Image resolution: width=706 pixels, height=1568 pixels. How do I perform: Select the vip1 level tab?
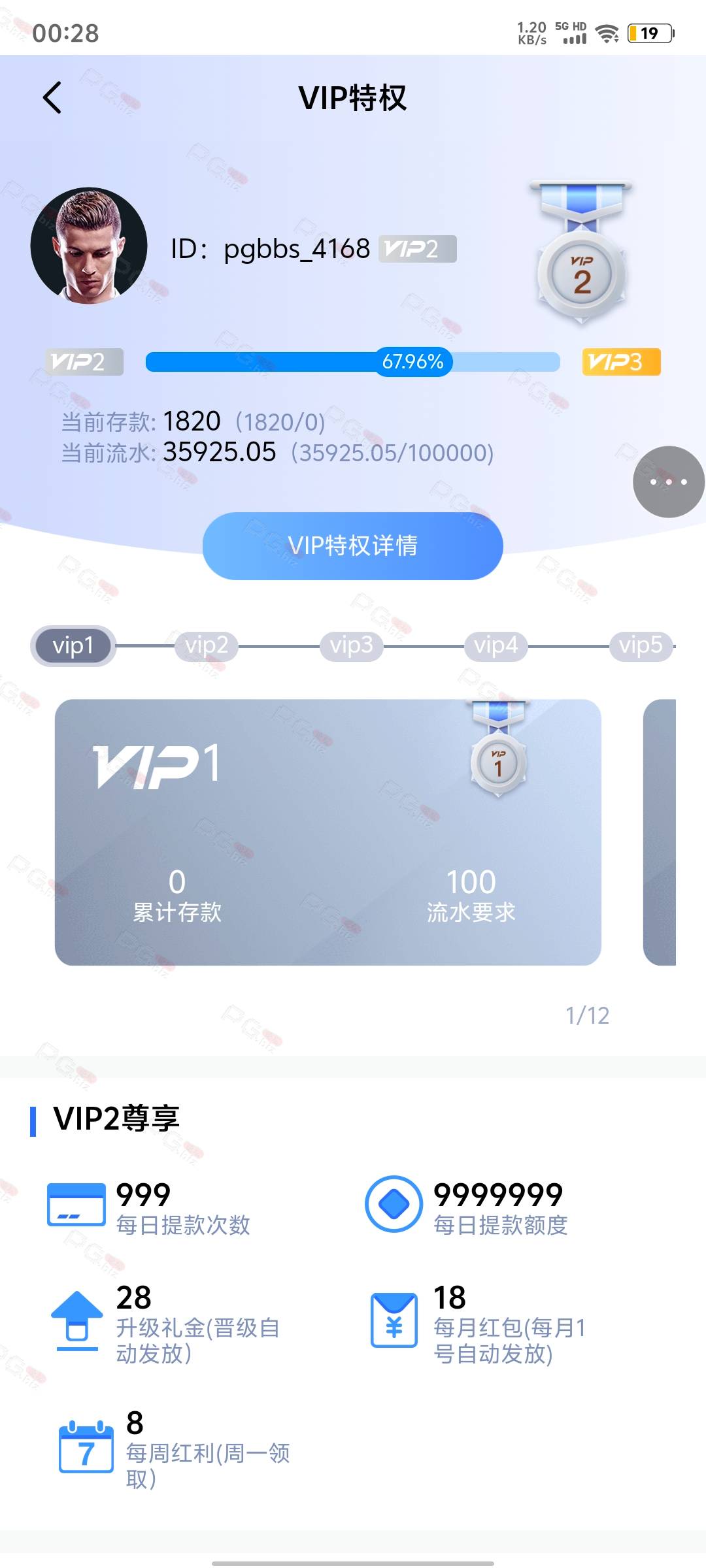73,646
